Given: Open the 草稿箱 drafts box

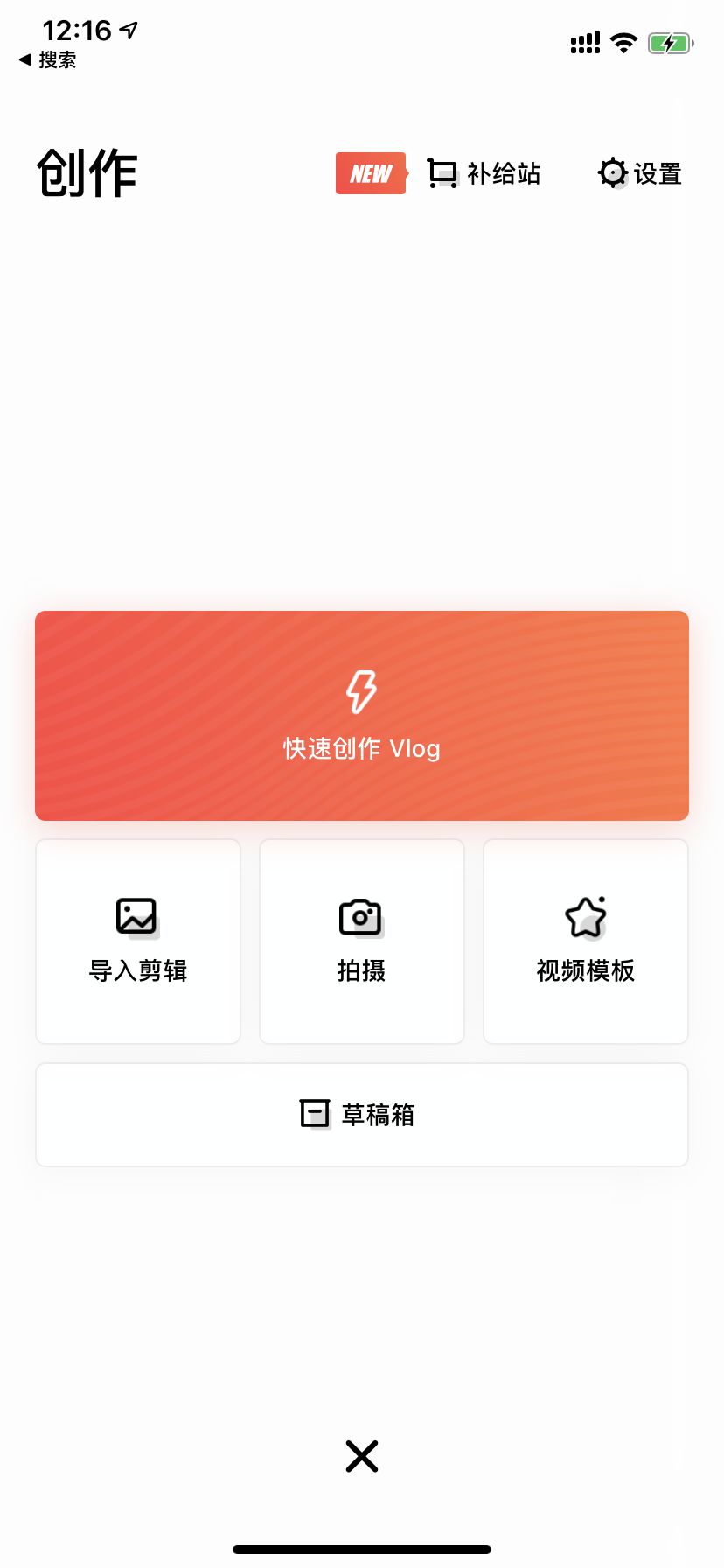Looking at the screenshot, I should (362, 1115).
